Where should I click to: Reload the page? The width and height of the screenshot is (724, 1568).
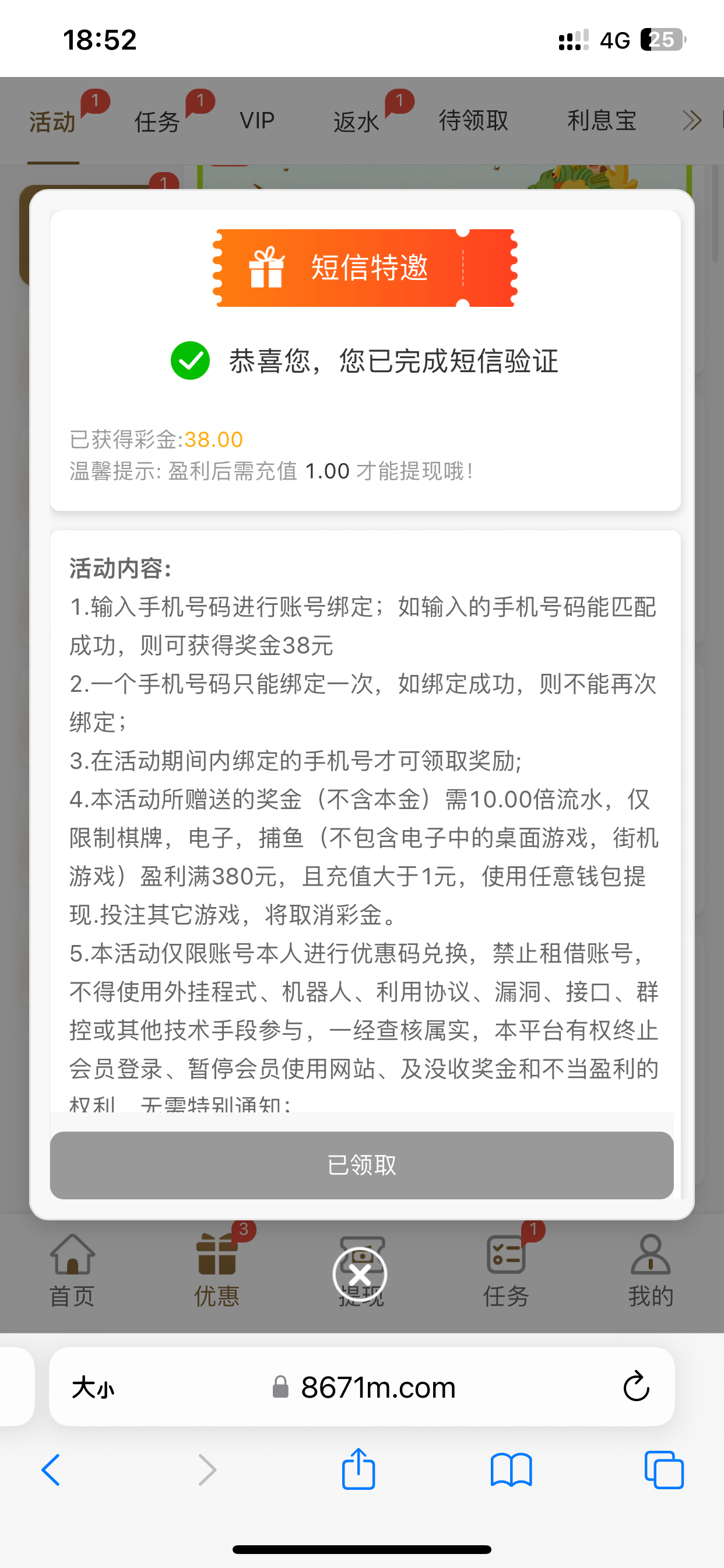pyautogui.click(x=636, y=1387)
